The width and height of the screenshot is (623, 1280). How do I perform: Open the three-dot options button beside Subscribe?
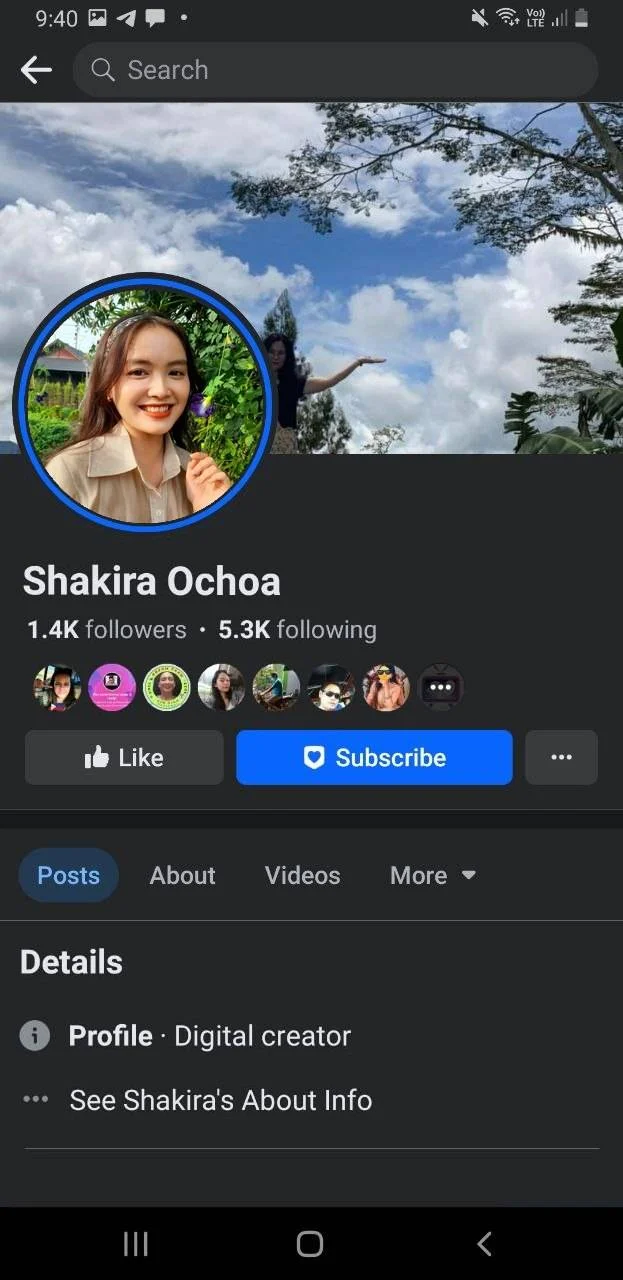[x=561, y=758]
